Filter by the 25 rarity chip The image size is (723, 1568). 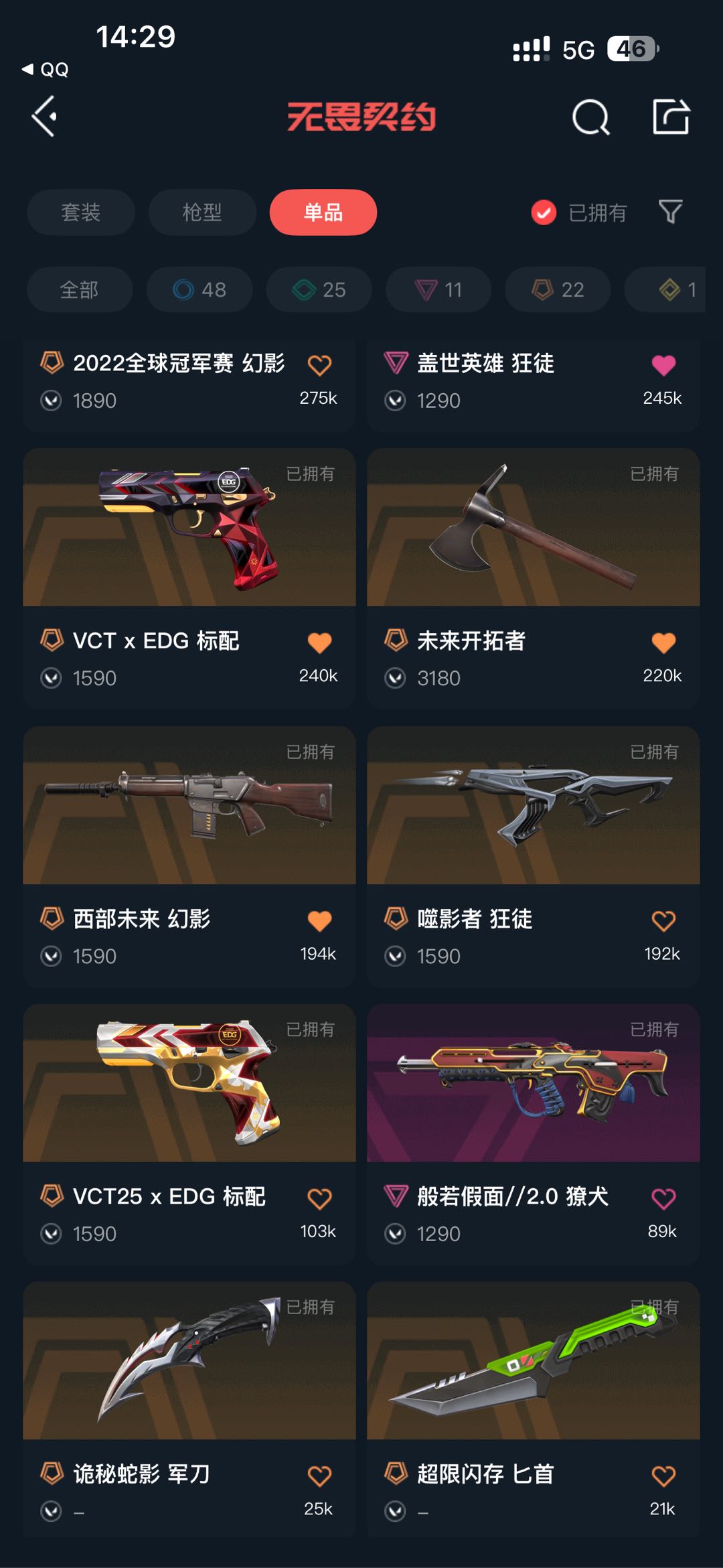pyautogui.click(x=319, y=289)
